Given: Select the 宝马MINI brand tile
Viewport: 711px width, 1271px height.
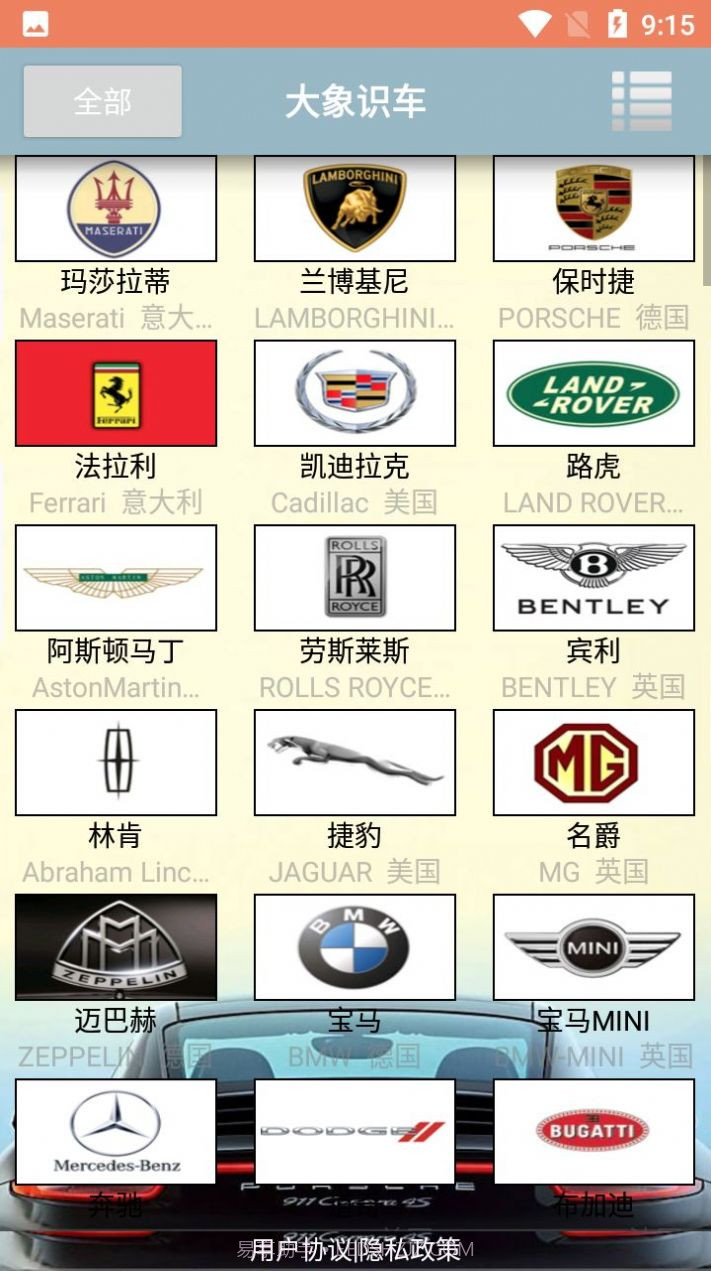Looking at the screenshot, I should [593, 947].
